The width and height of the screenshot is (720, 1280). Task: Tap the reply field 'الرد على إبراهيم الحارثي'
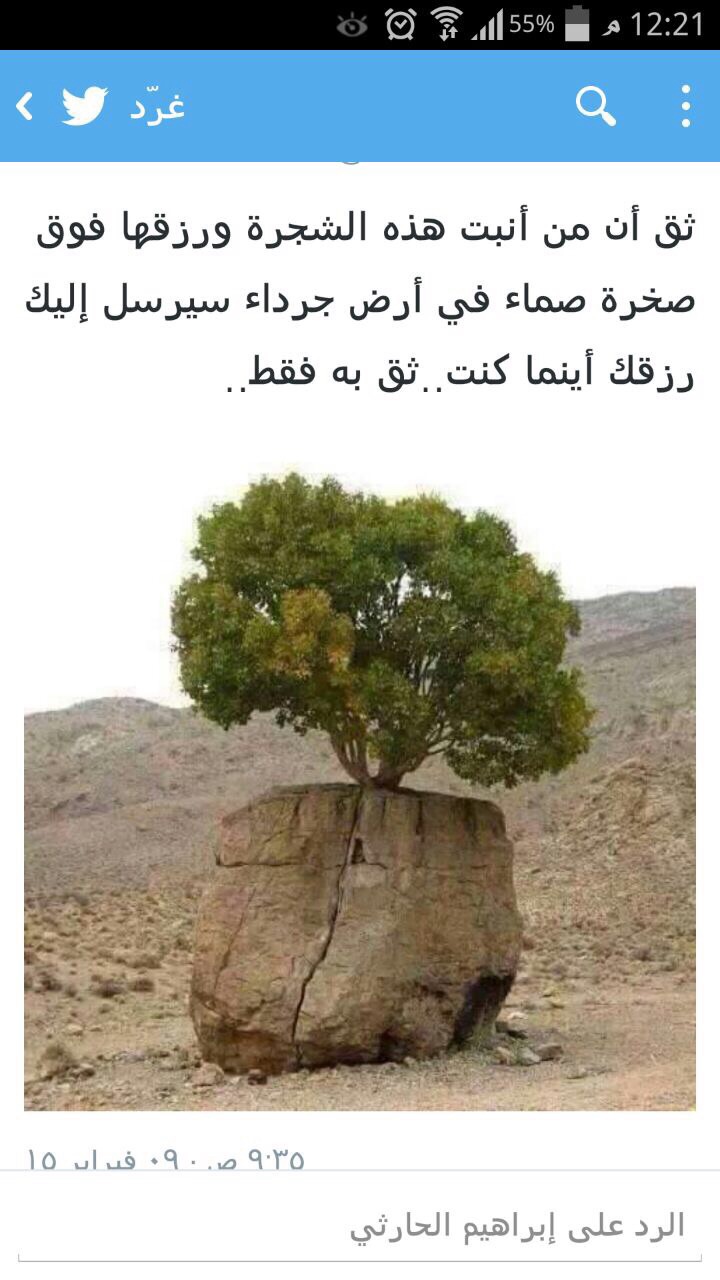[360, 1225]
